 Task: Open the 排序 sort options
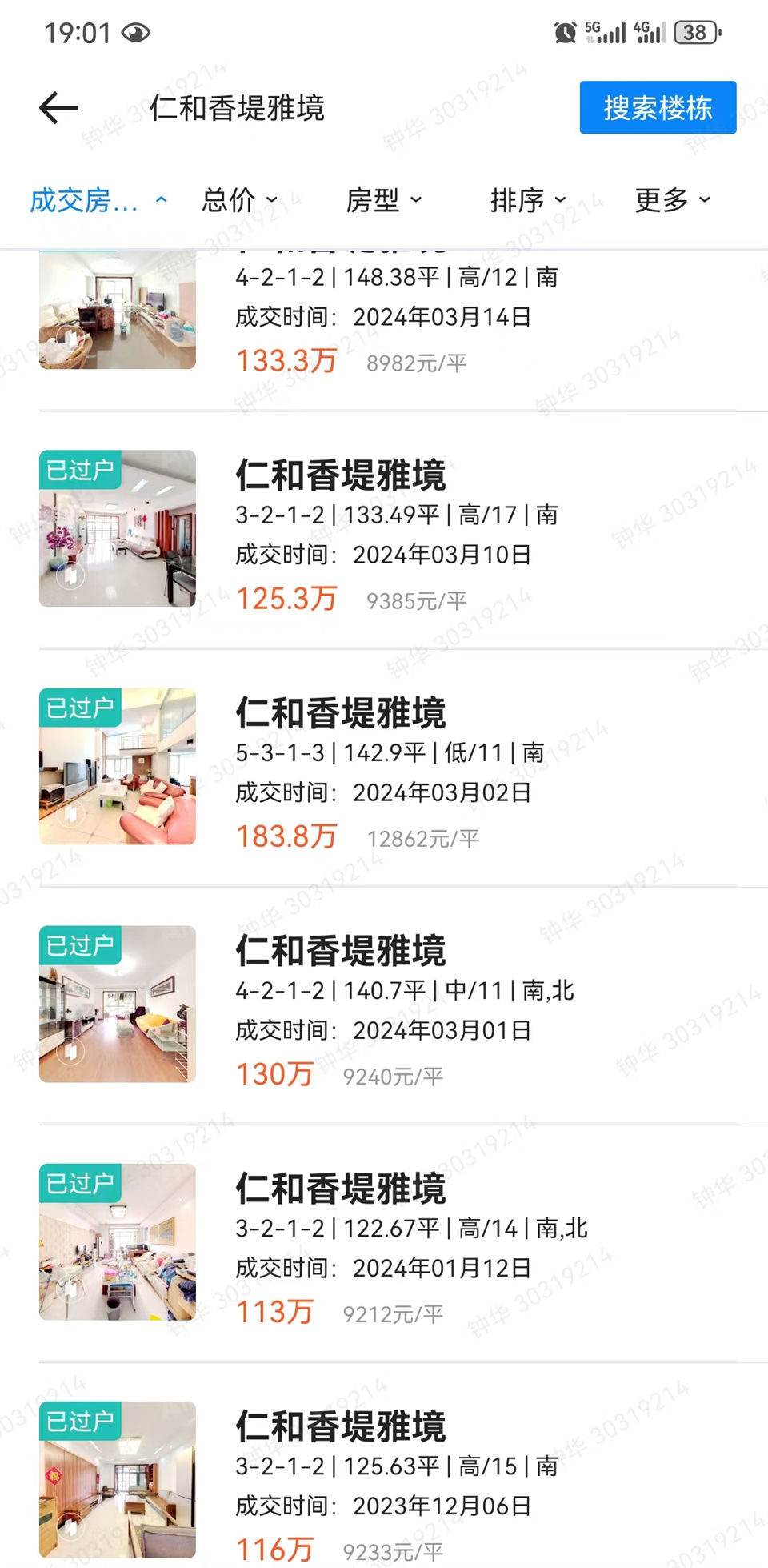pyautogui.click(x=528, y=200)
